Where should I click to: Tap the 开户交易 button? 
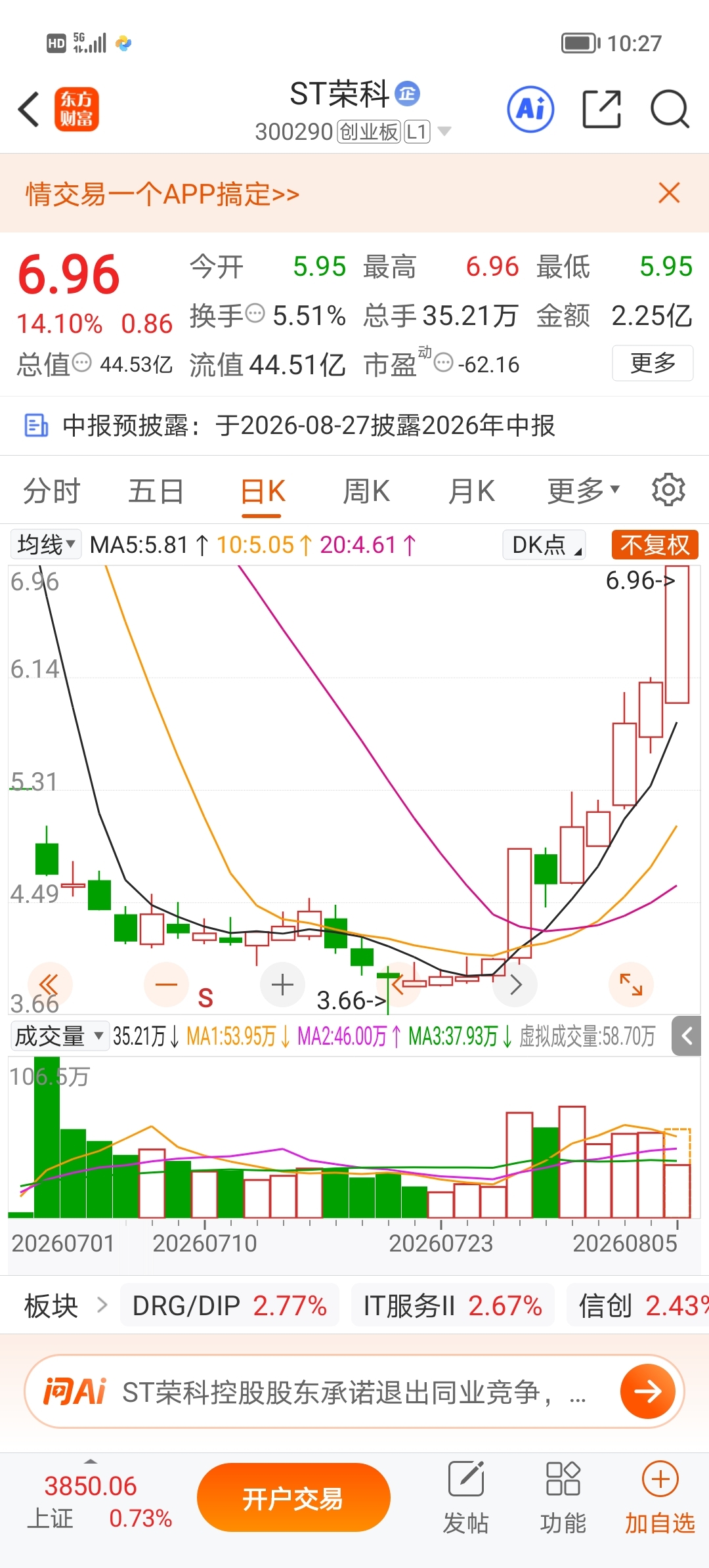click(x=293, y=1498)
